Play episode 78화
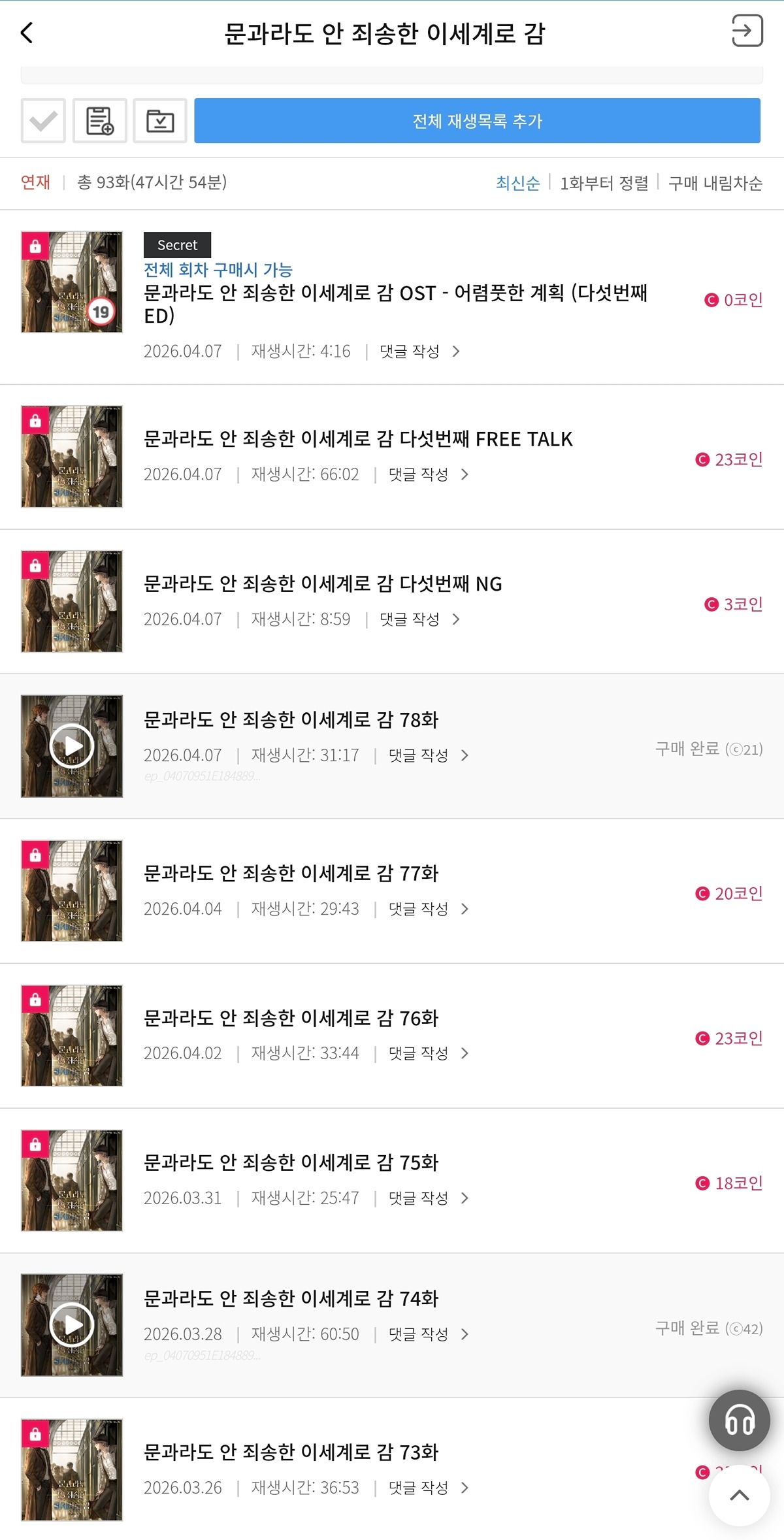This screenshot has height=1540, width=784. point(72,746)
